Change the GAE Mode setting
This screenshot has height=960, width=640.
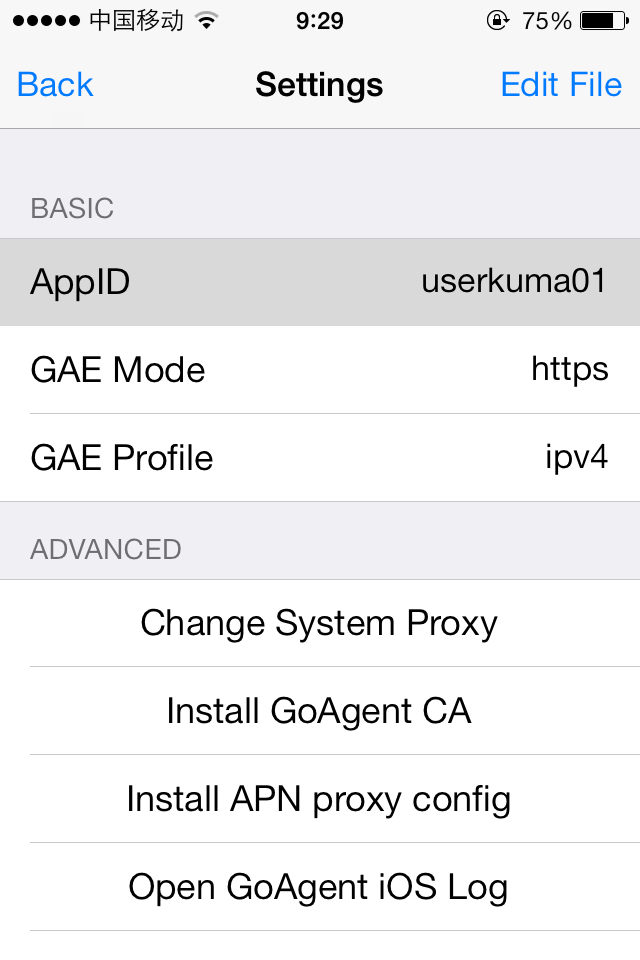coord(320,370)
